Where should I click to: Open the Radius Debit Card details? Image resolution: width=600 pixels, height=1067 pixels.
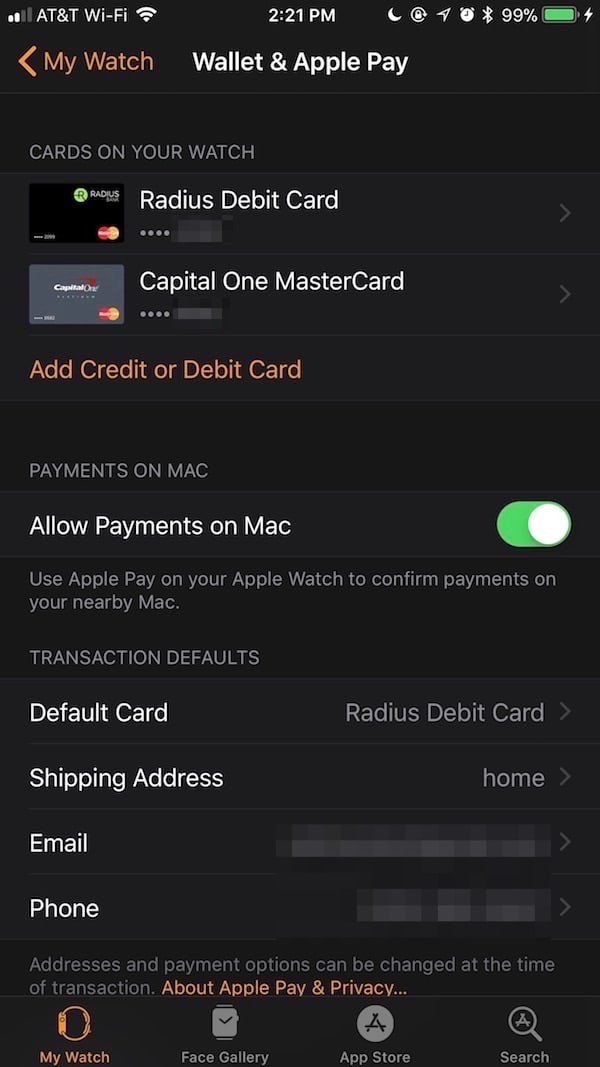coord(300,214)
